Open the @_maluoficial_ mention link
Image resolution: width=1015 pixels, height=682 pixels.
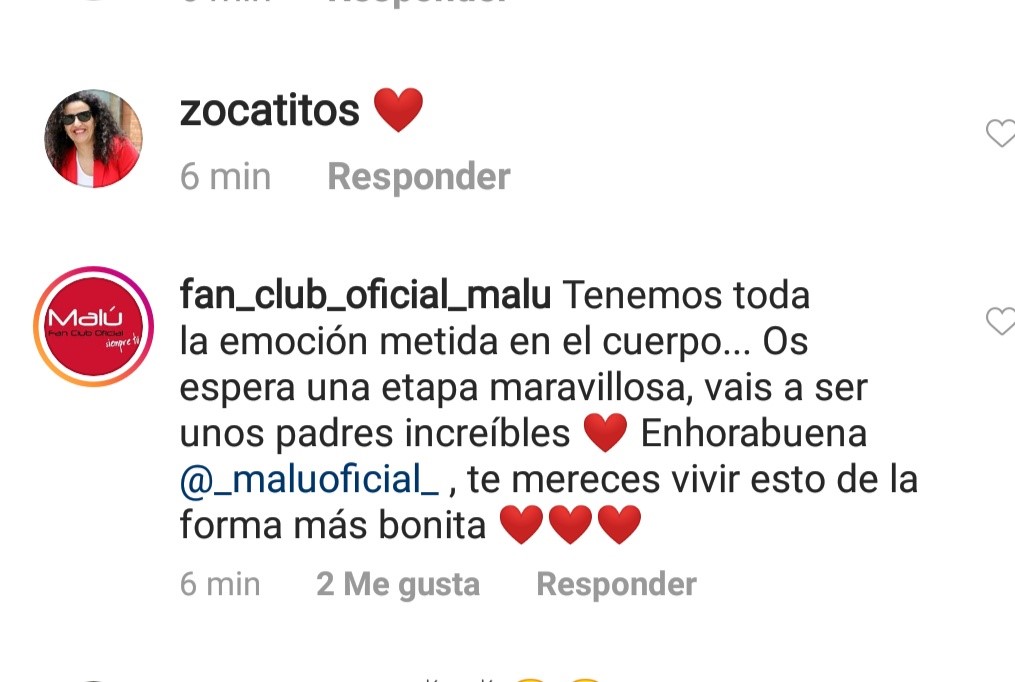point(309,480)
